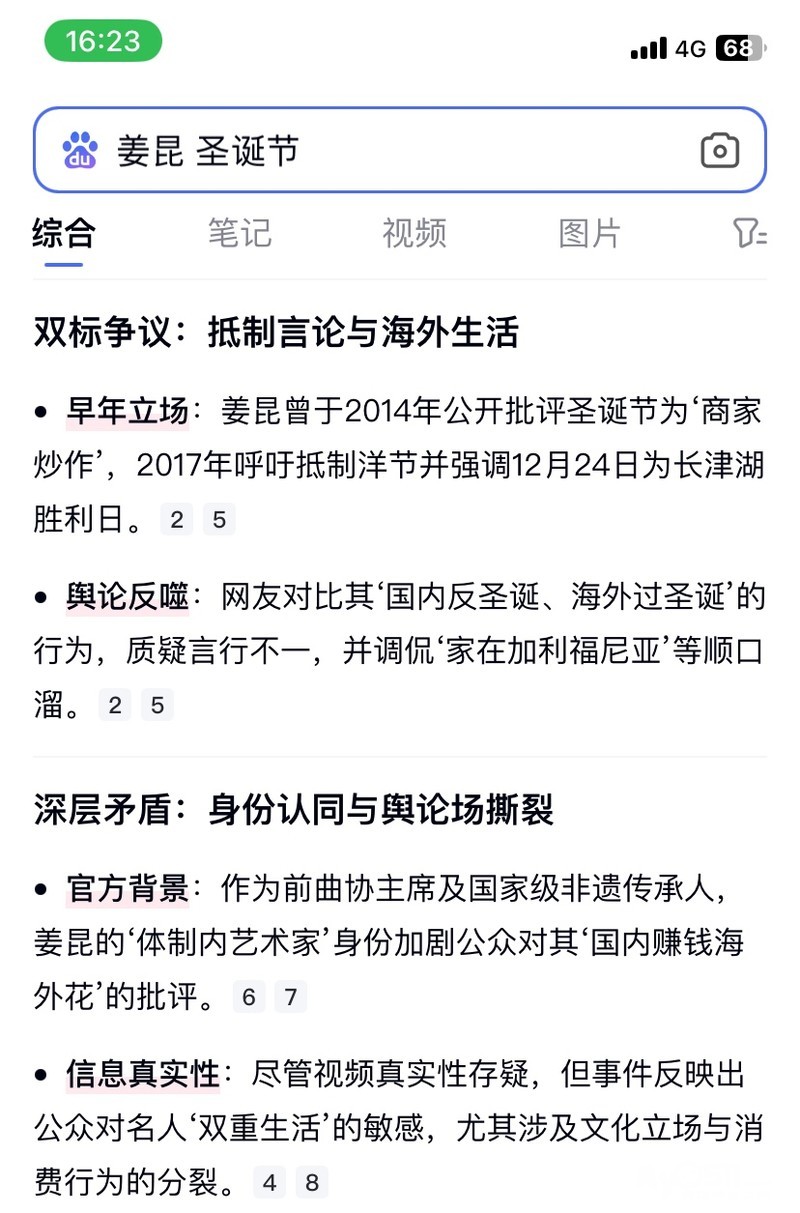Open the search filter icon
800x1213 pixels.
point(749,233)
